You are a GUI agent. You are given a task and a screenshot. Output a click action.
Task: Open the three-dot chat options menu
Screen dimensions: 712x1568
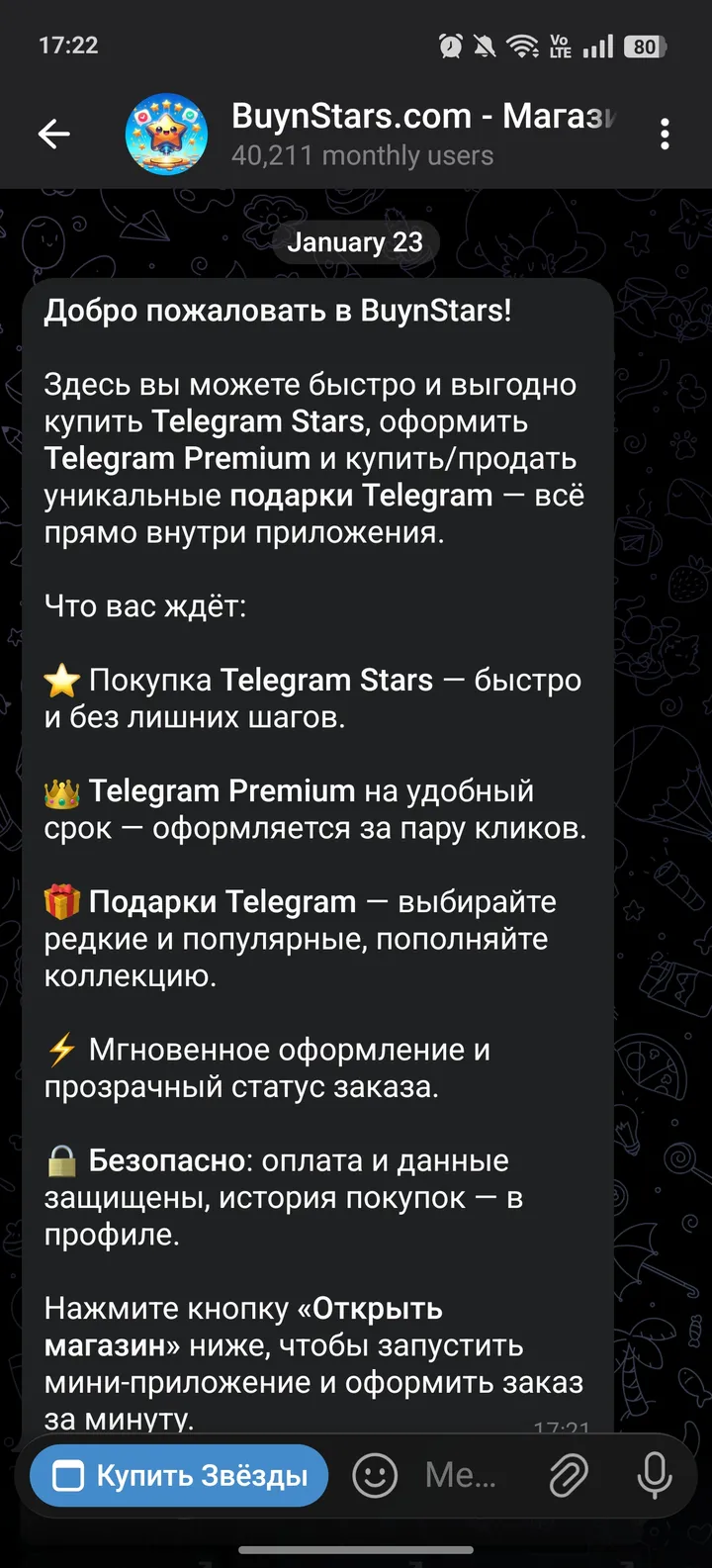point(665,134)
